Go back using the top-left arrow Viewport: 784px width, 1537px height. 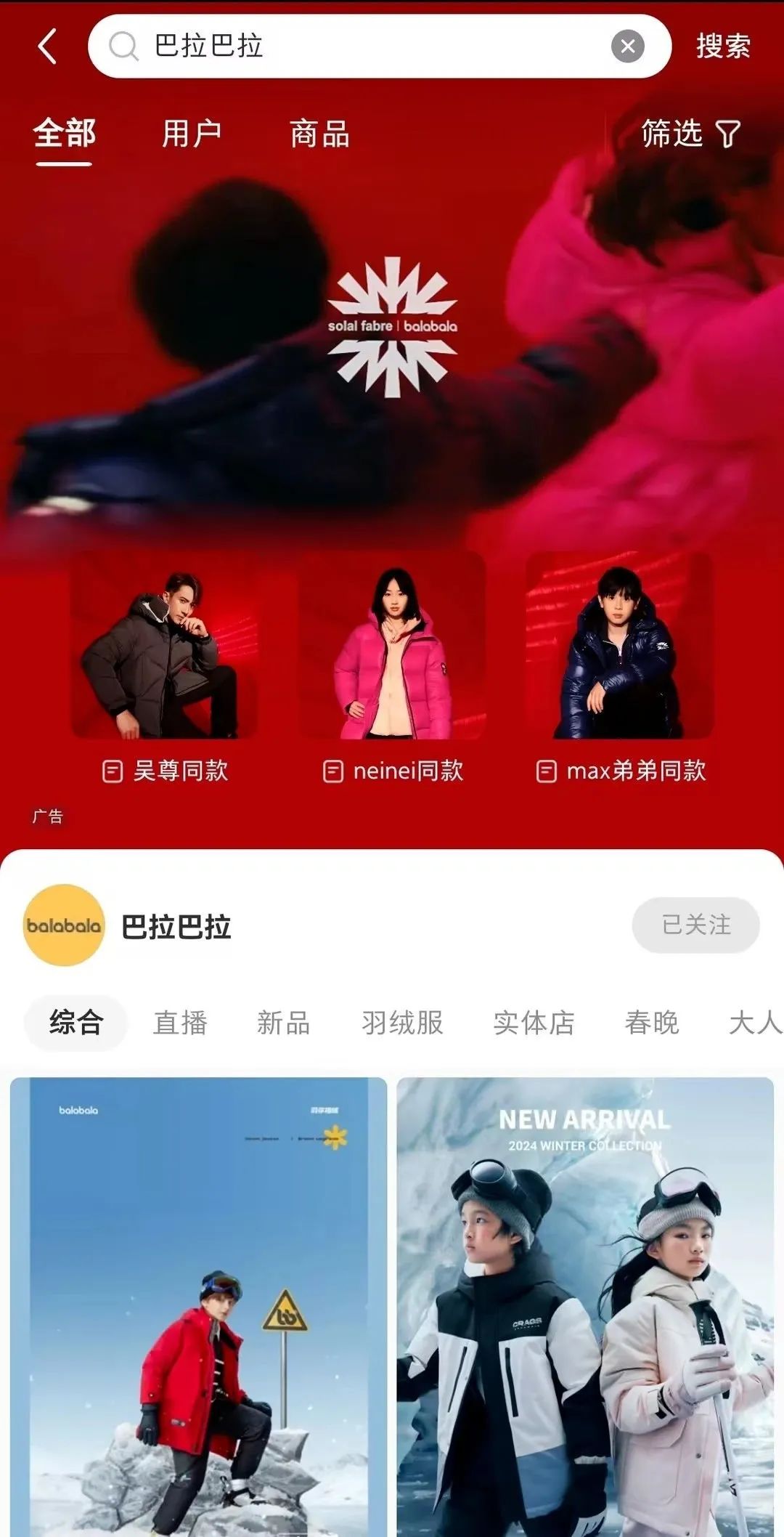[x=48, y=46]
